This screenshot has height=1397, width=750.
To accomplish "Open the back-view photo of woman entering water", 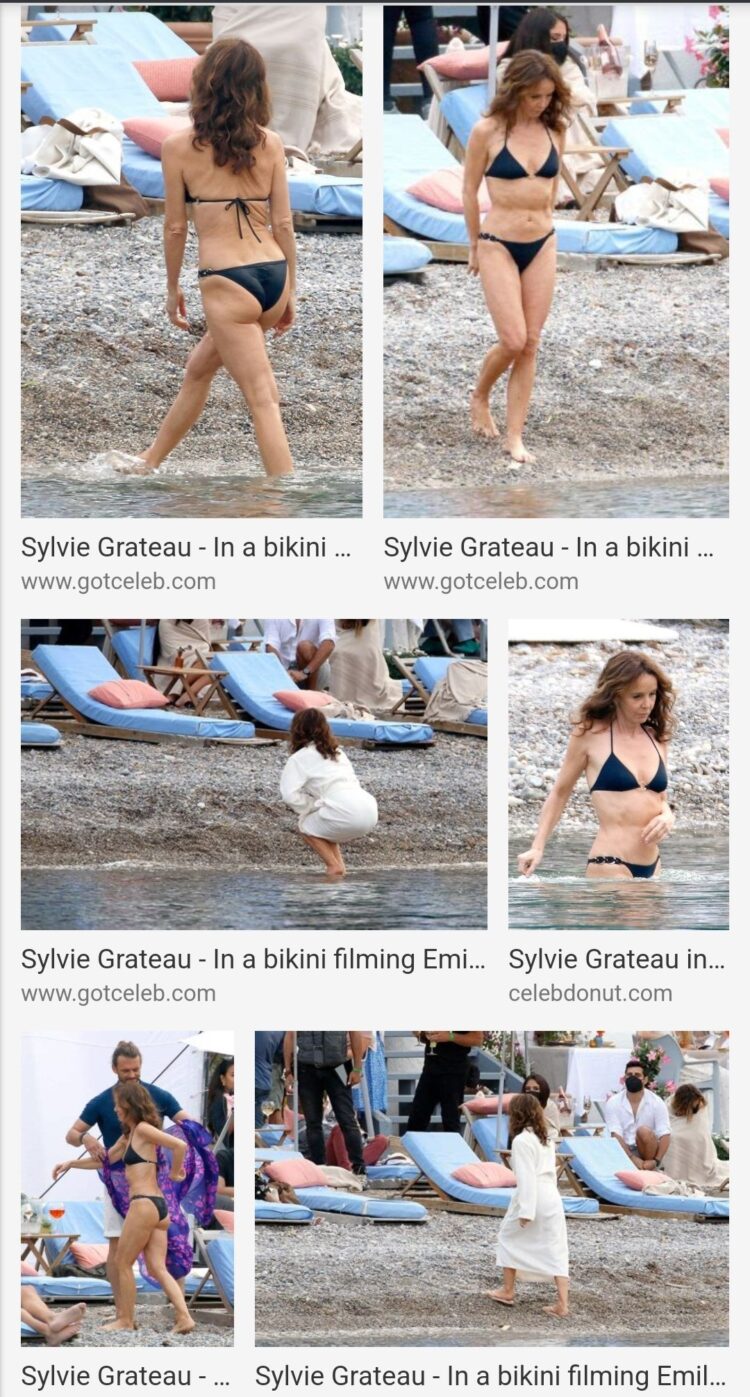I will (191, 261).
